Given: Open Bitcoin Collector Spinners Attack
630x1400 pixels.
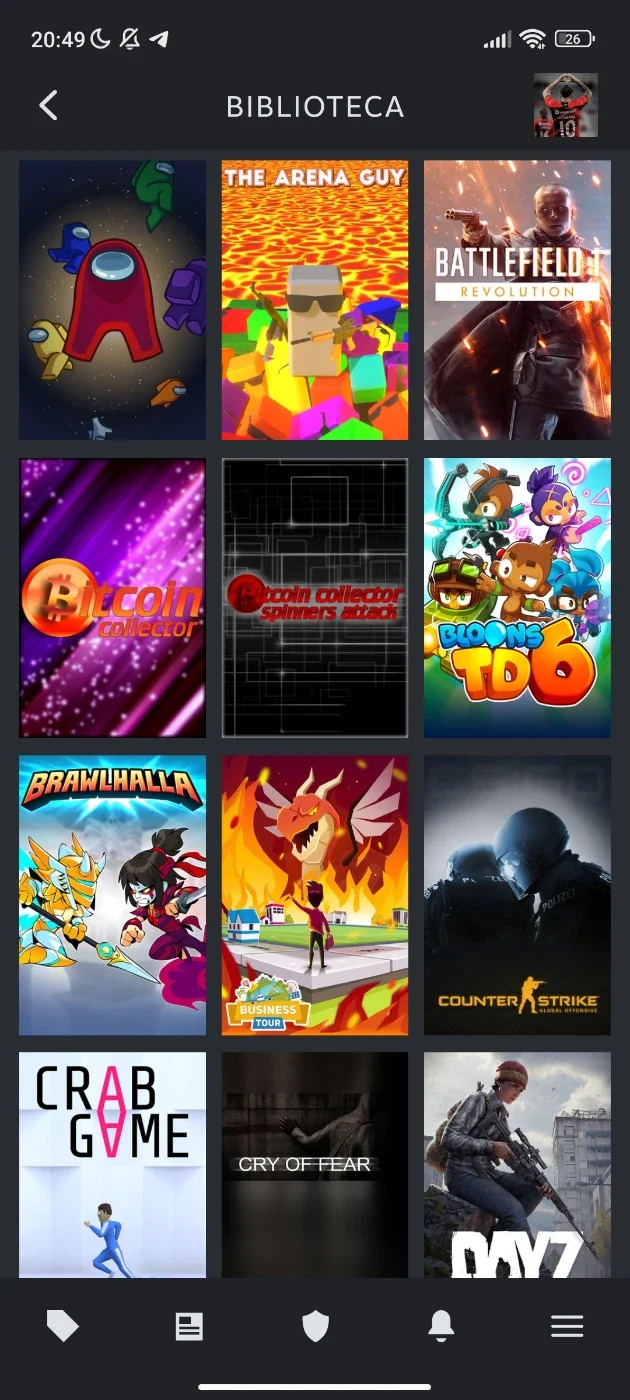Looking at the screenshot, I should tap(315, 597).
